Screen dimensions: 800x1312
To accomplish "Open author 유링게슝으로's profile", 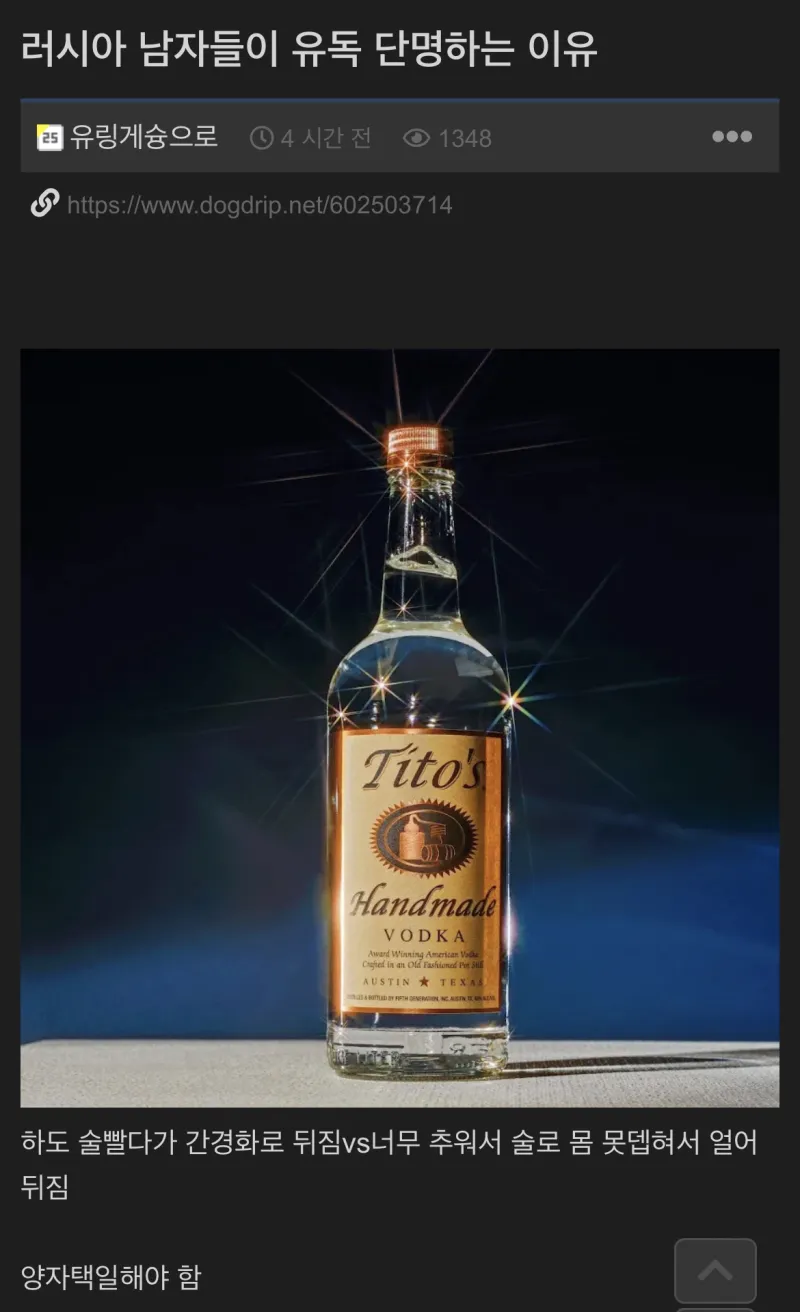I will click(x=143, y=137).
